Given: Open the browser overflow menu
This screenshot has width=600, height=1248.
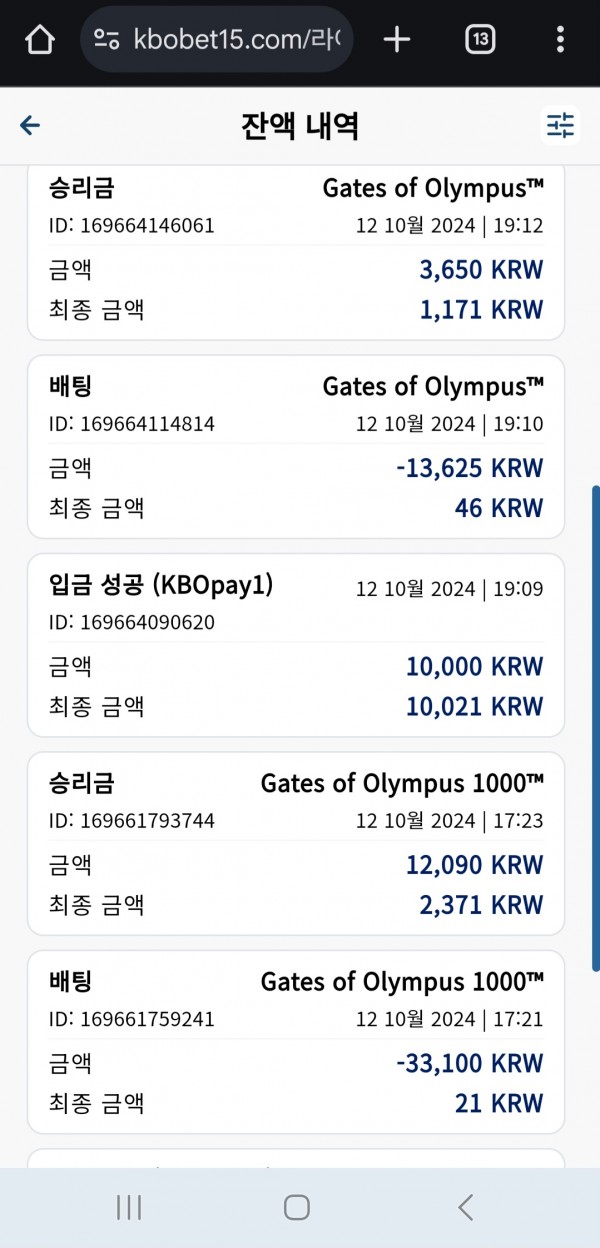Looking at the screenshot, I should [x=560, y=40].
